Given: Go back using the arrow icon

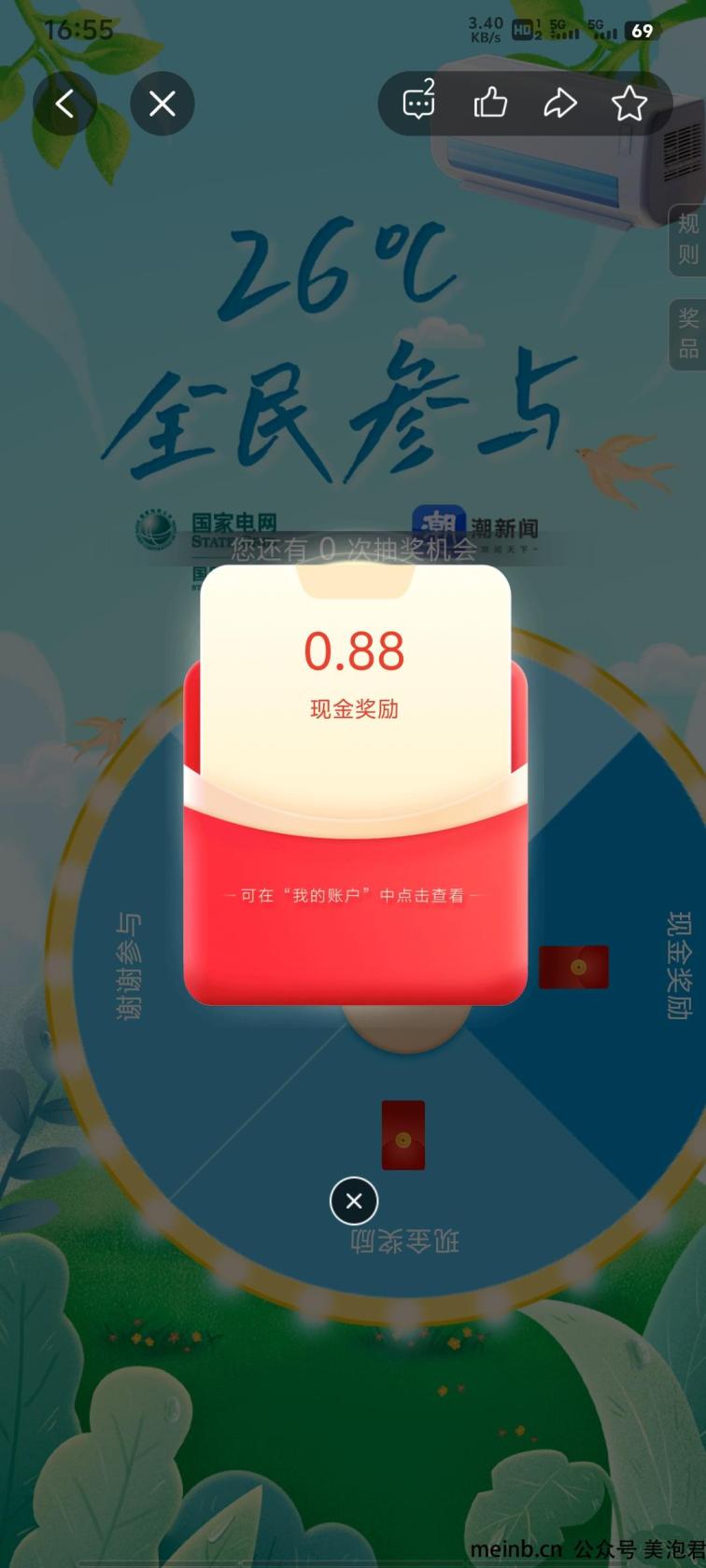Looking at the screenshot, I should pos(64,104).
